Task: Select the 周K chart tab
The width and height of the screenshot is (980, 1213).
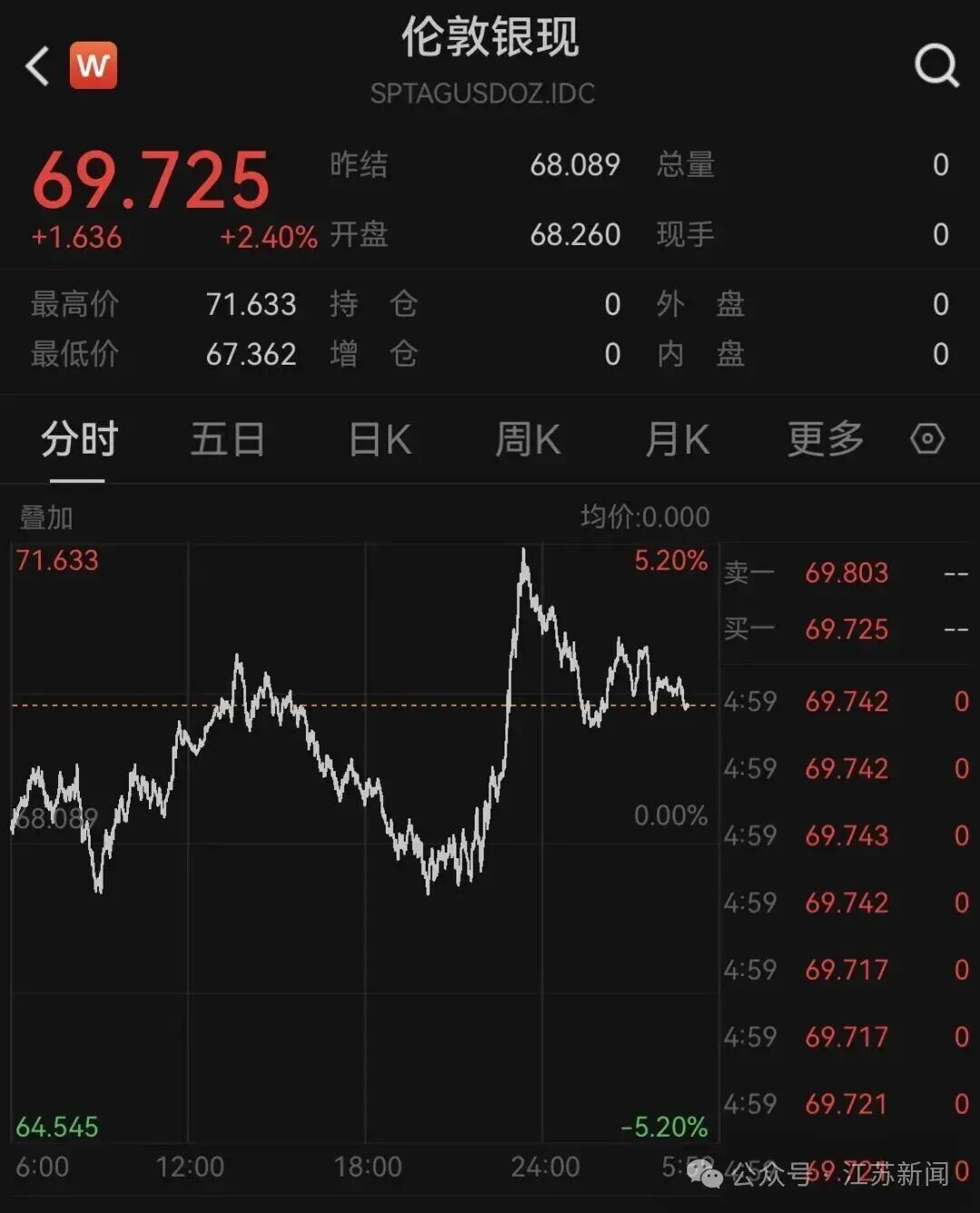Action: pyautogui.click(x=528, y=440)
